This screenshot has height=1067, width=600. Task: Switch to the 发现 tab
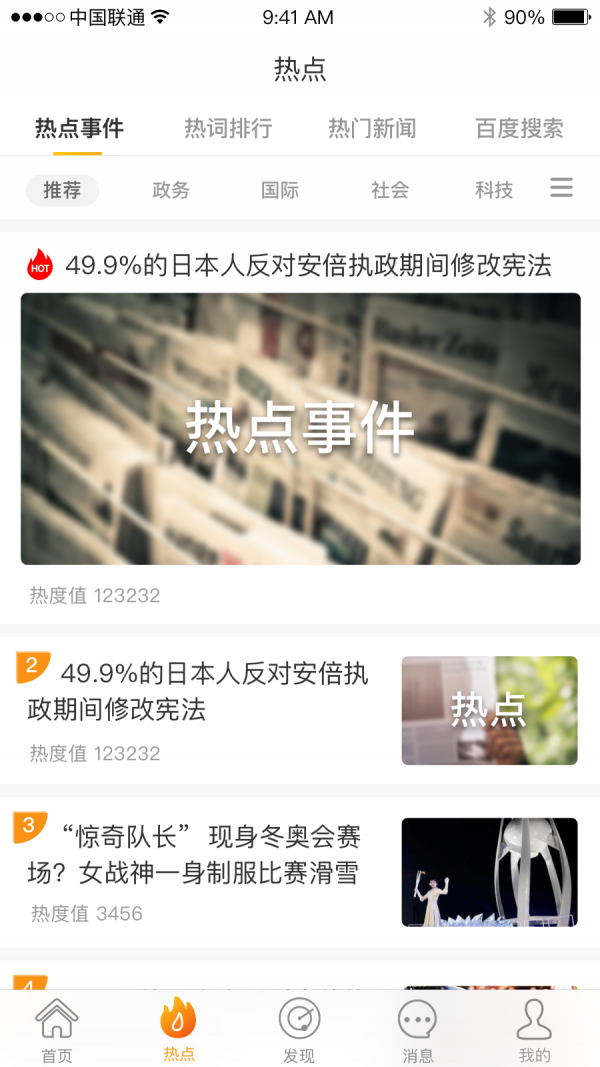[x=299, y=1030]
